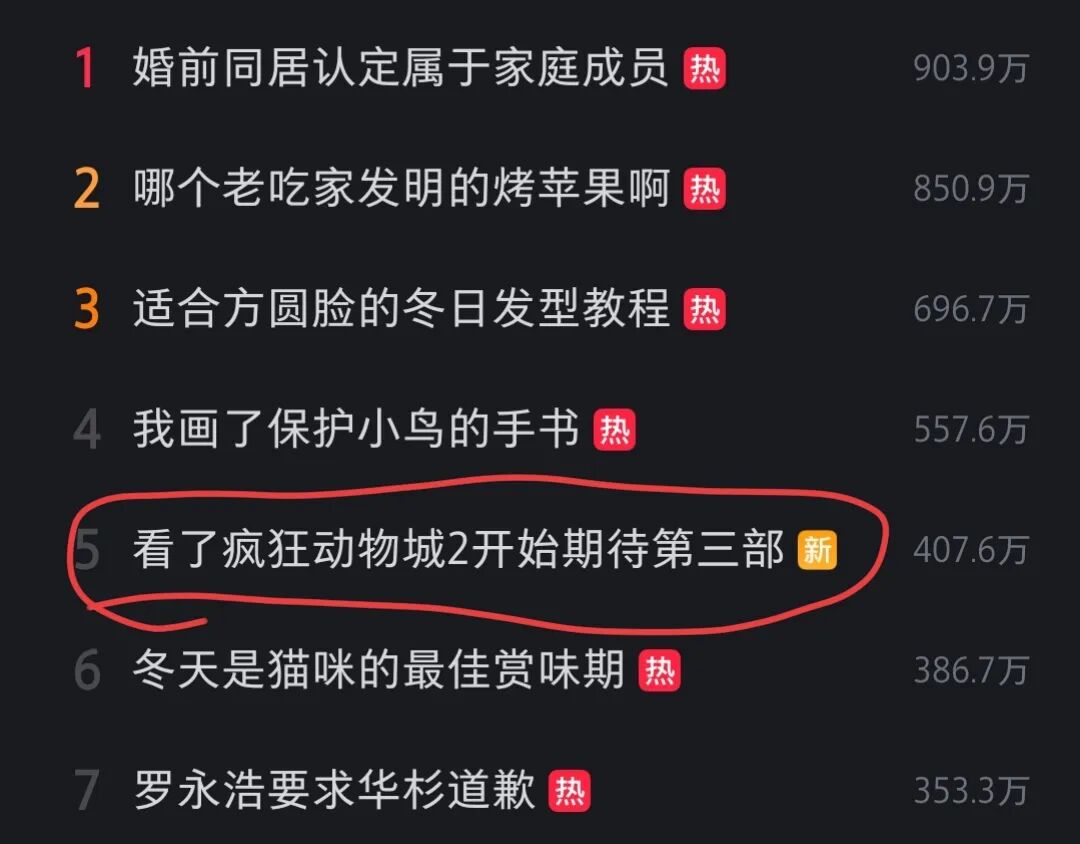Open the topic 看了疯狂动物城2开始期待第三部
1080x844 pixels.
[x=458, y=550]
